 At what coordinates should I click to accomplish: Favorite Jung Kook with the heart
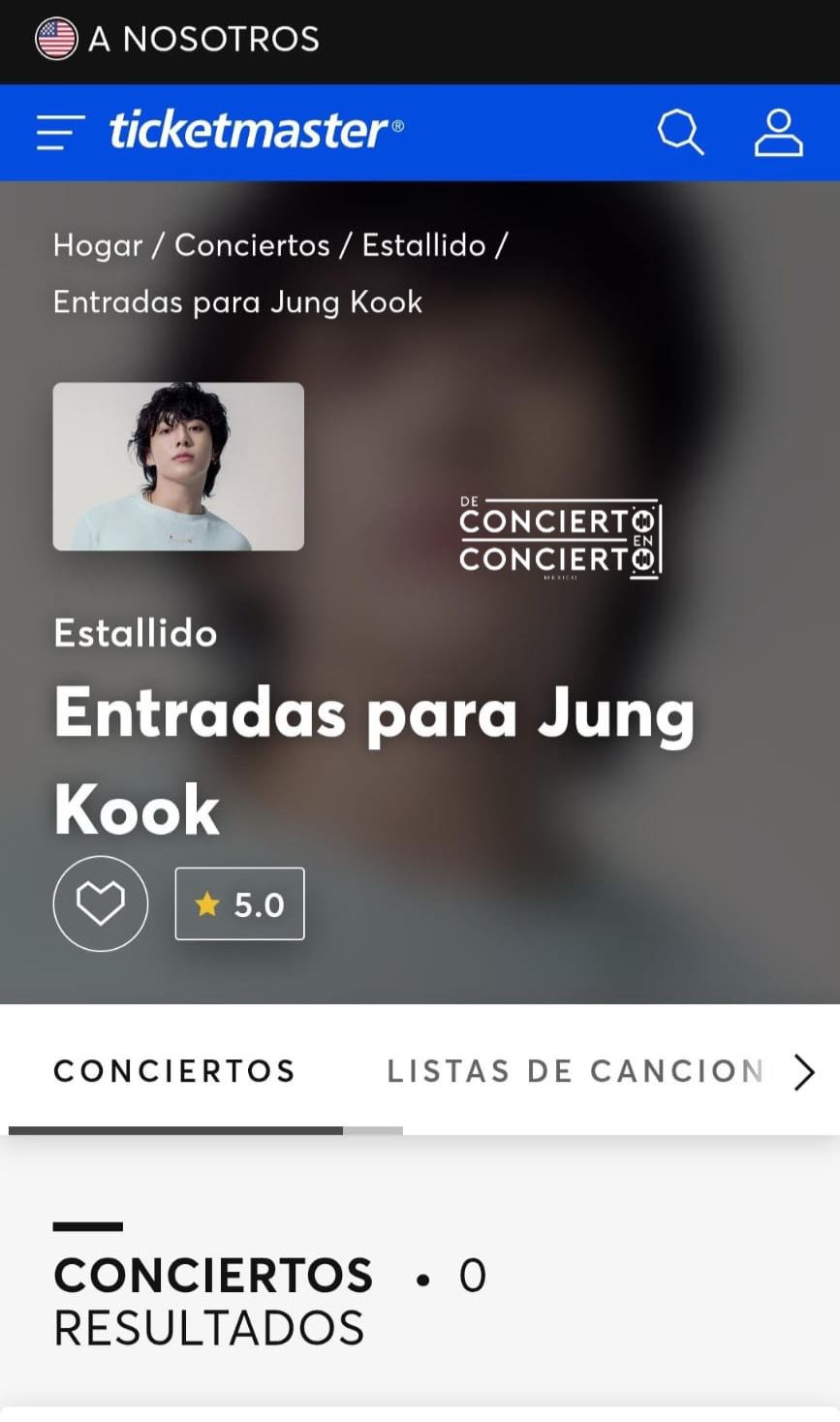point(101,903)
